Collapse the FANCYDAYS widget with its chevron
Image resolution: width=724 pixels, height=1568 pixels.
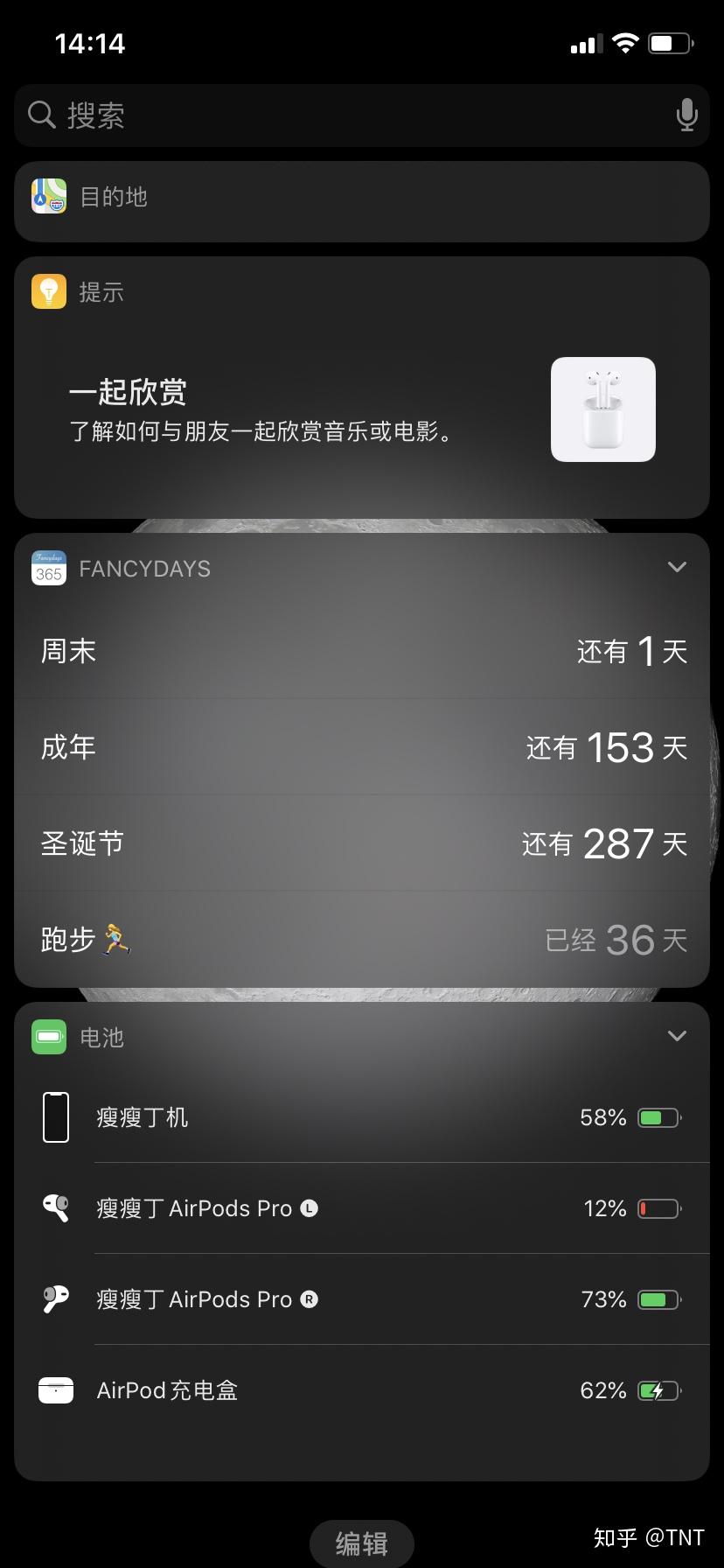coord(676,567)
